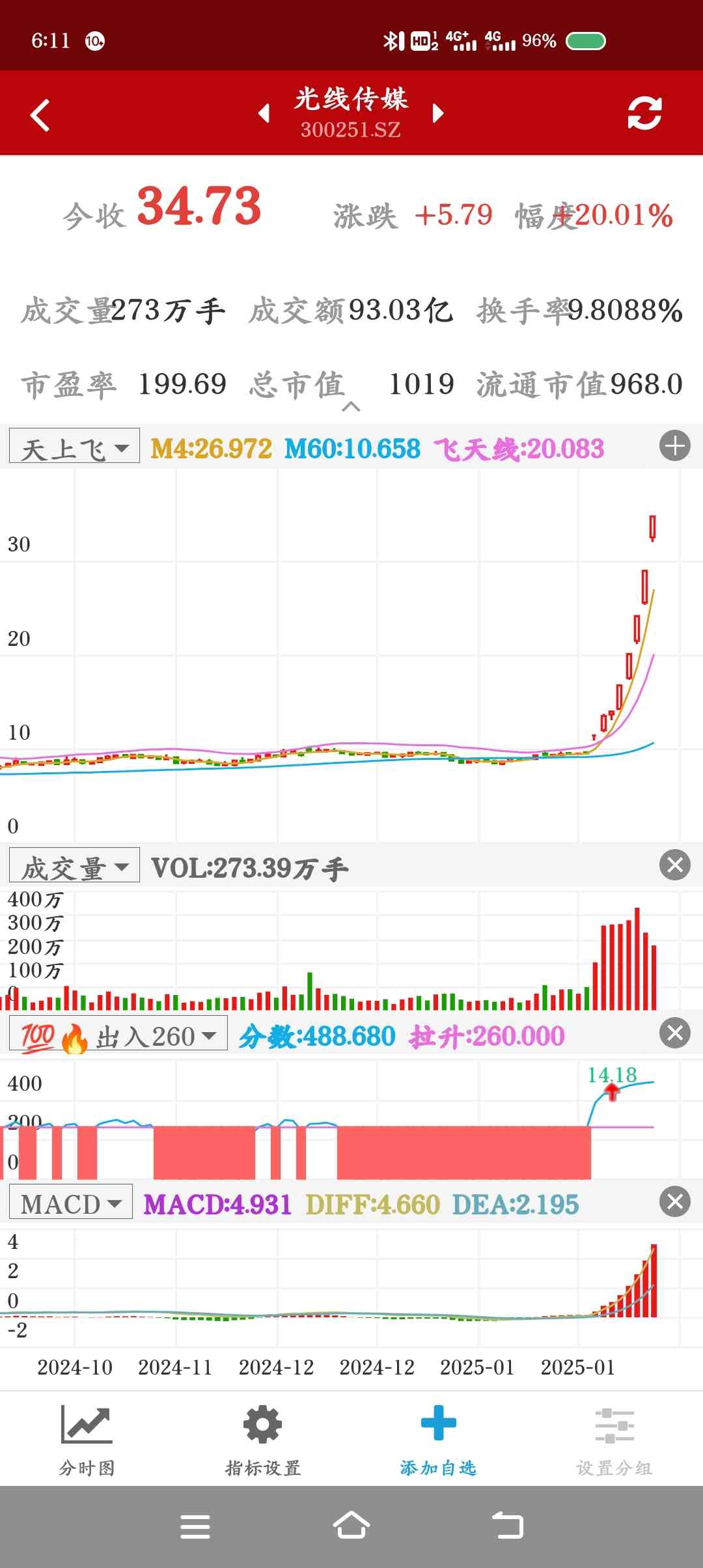This screenshot has width=703, height=1568.
Task: Go back using the header arrow
Action: pos(40,115)
